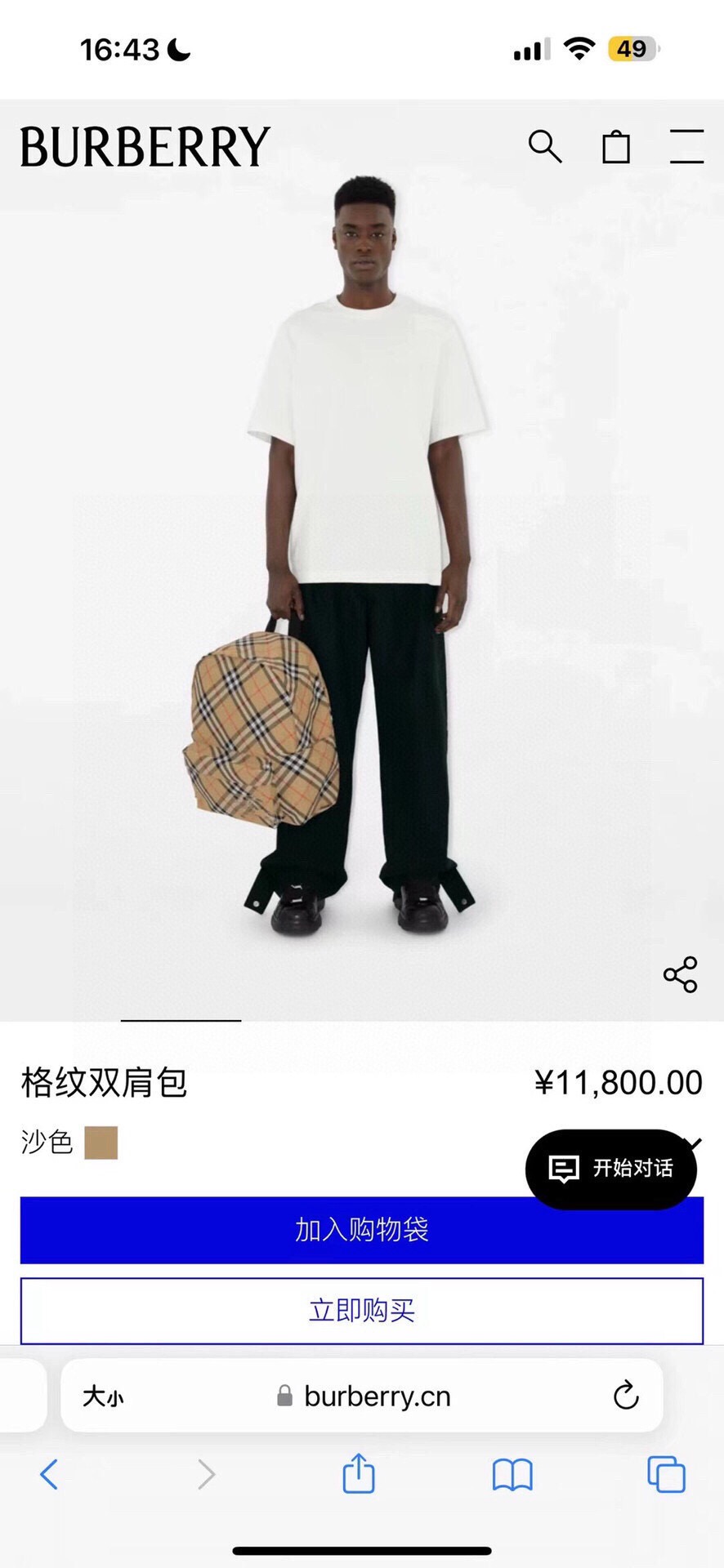The height and width of the screenshot is (1568, 724).
Task: Go to the Burberry homepage logo
Action: tap(145, 147)
